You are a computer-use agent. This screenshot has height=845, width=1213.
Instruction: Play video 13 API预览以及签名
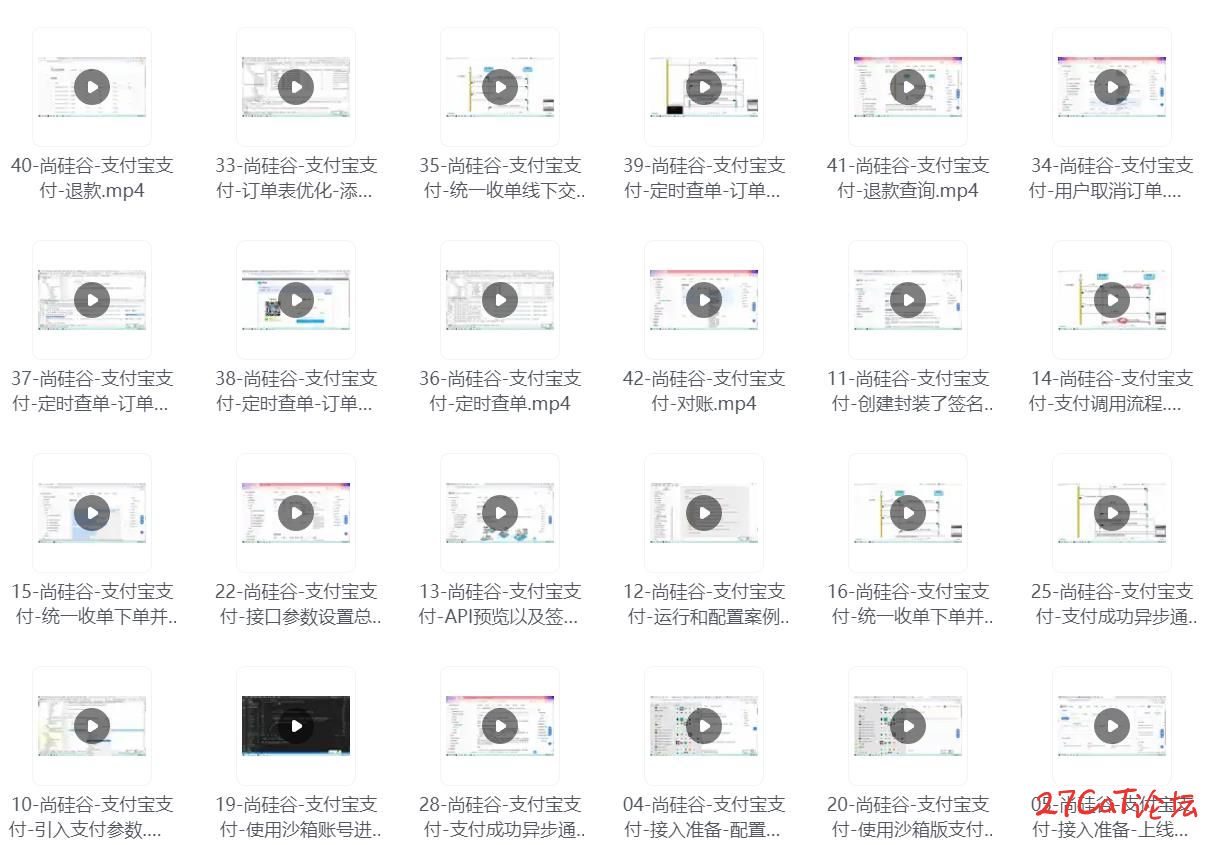tap(500, 513)
